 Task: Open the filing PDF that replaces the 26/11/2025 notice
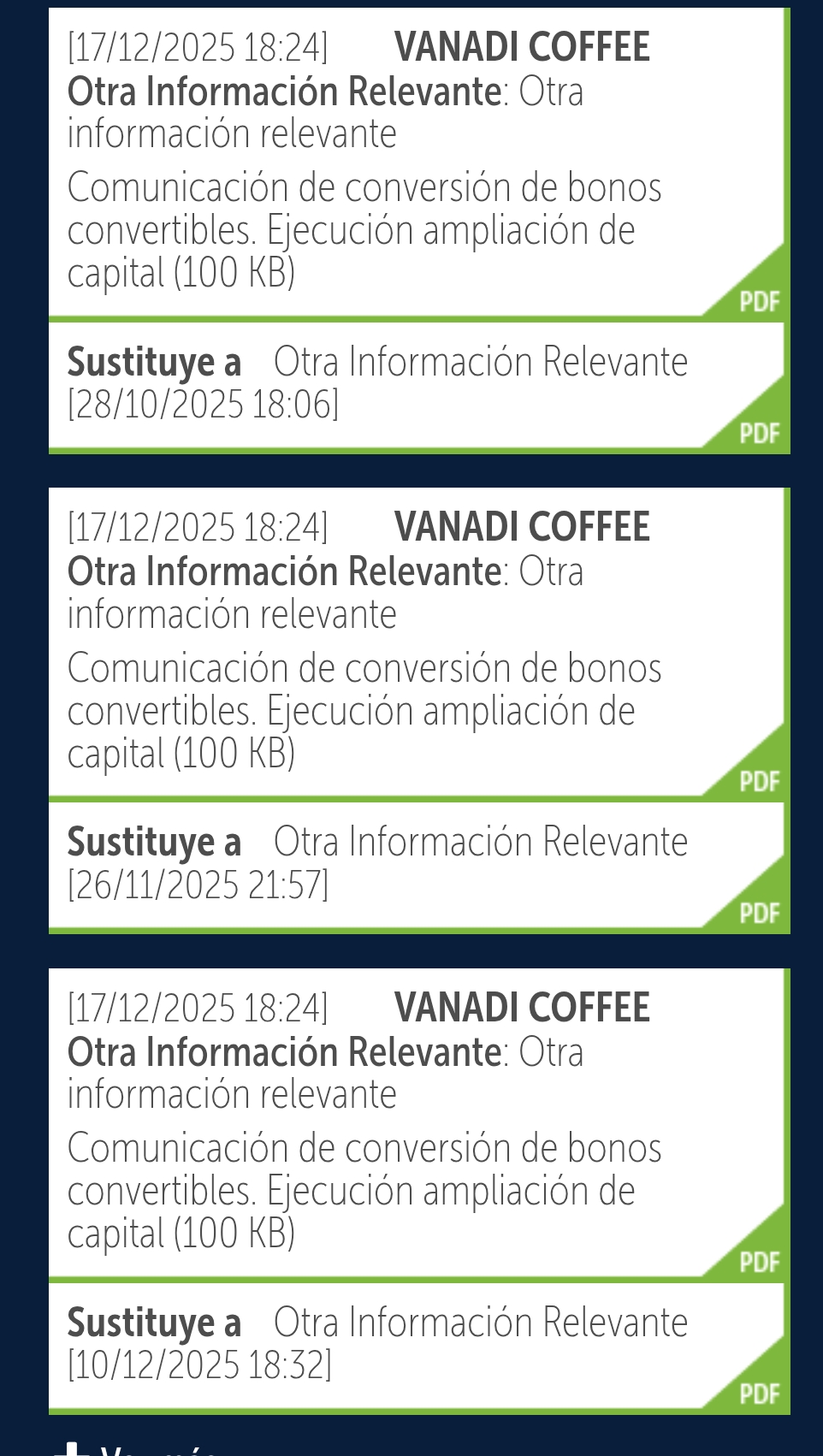pos(758,780)
